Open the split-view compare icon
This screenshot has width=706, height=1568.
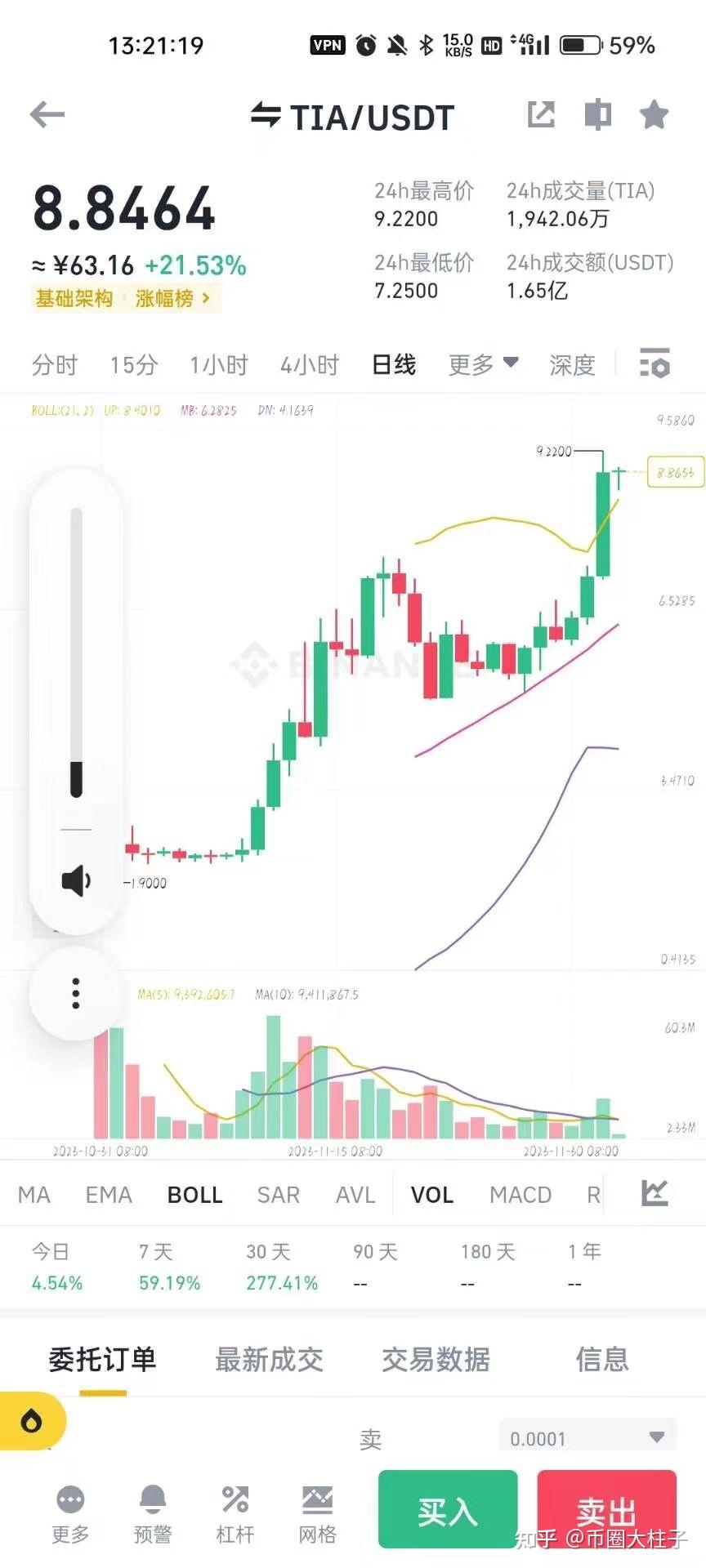pyautogui.click(x=598, y=115)
